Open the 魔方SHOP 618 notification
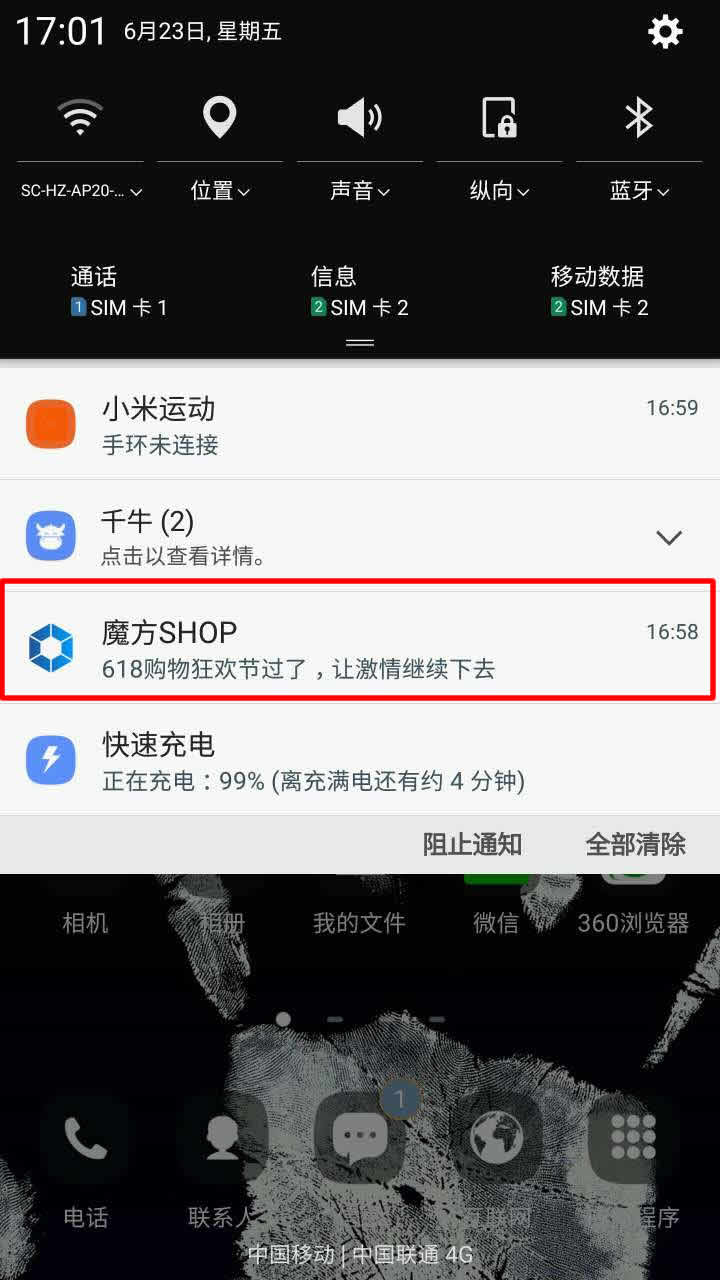Image resolution: width=720 pixels, height=1280 pixels. [x=360, y=649]
